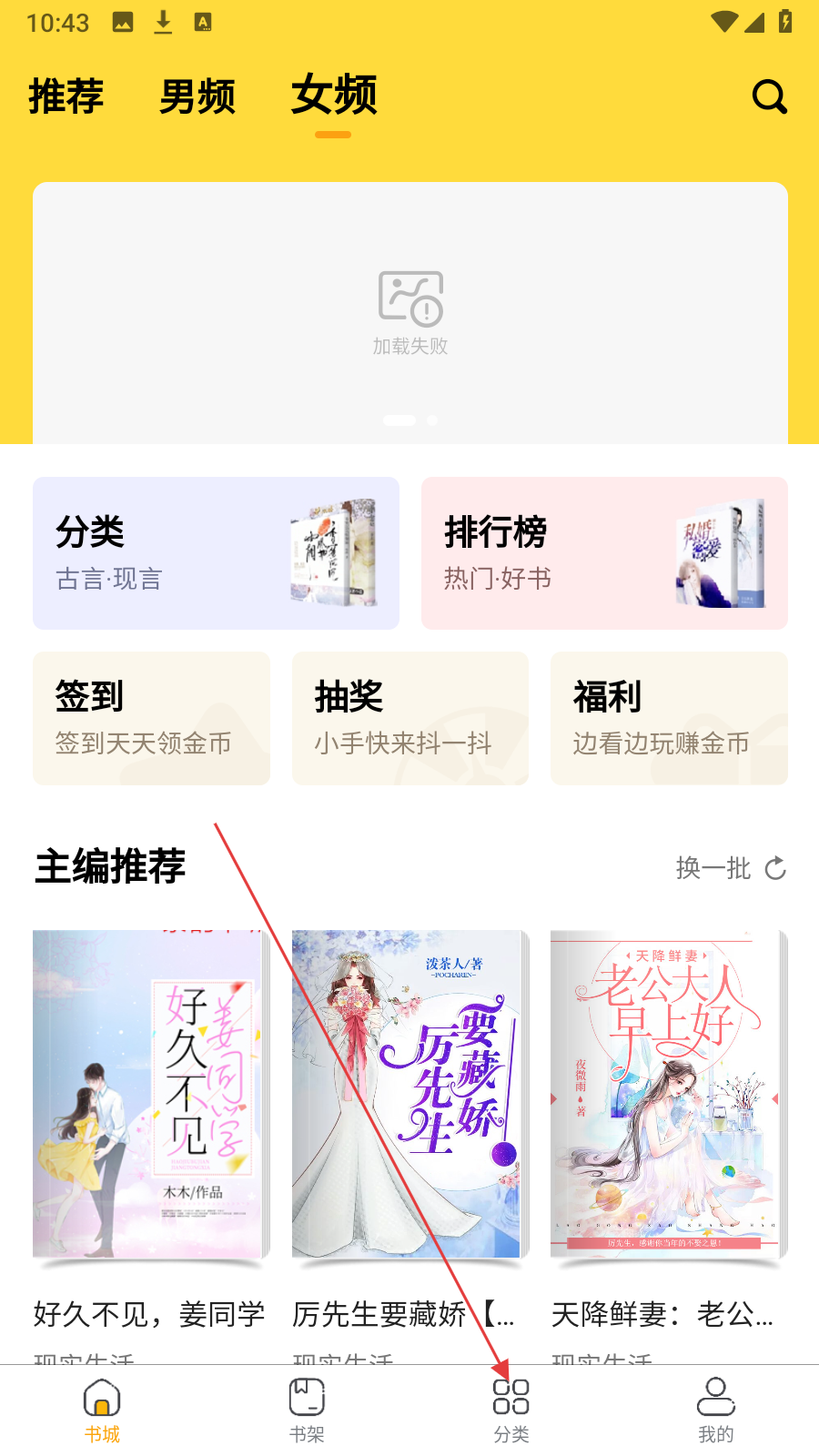
Task: Go to 分类 in bottom navigation
Action: click(x=511, y=1410)
